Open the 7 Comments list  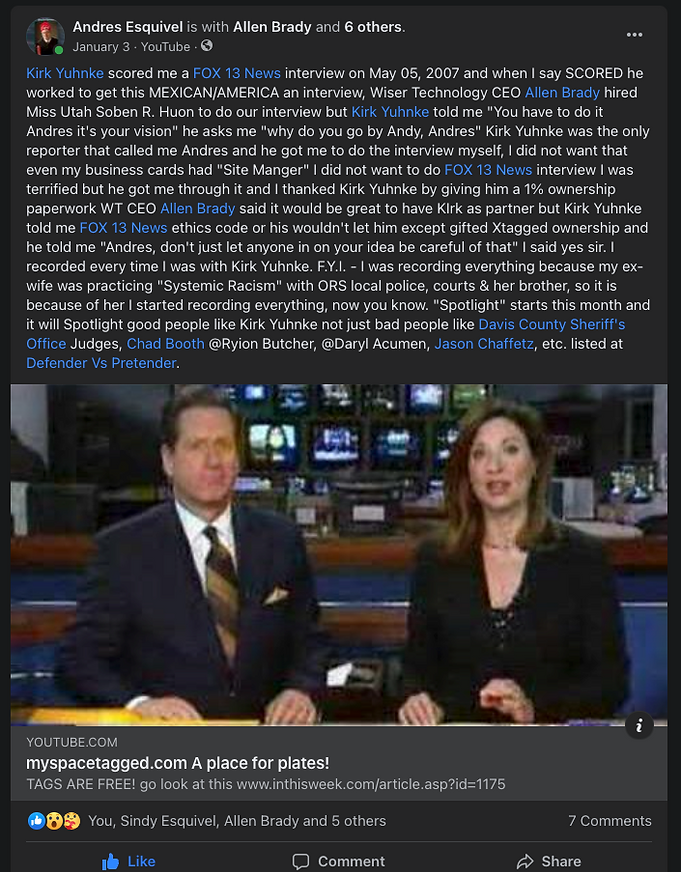coord(609,821)
